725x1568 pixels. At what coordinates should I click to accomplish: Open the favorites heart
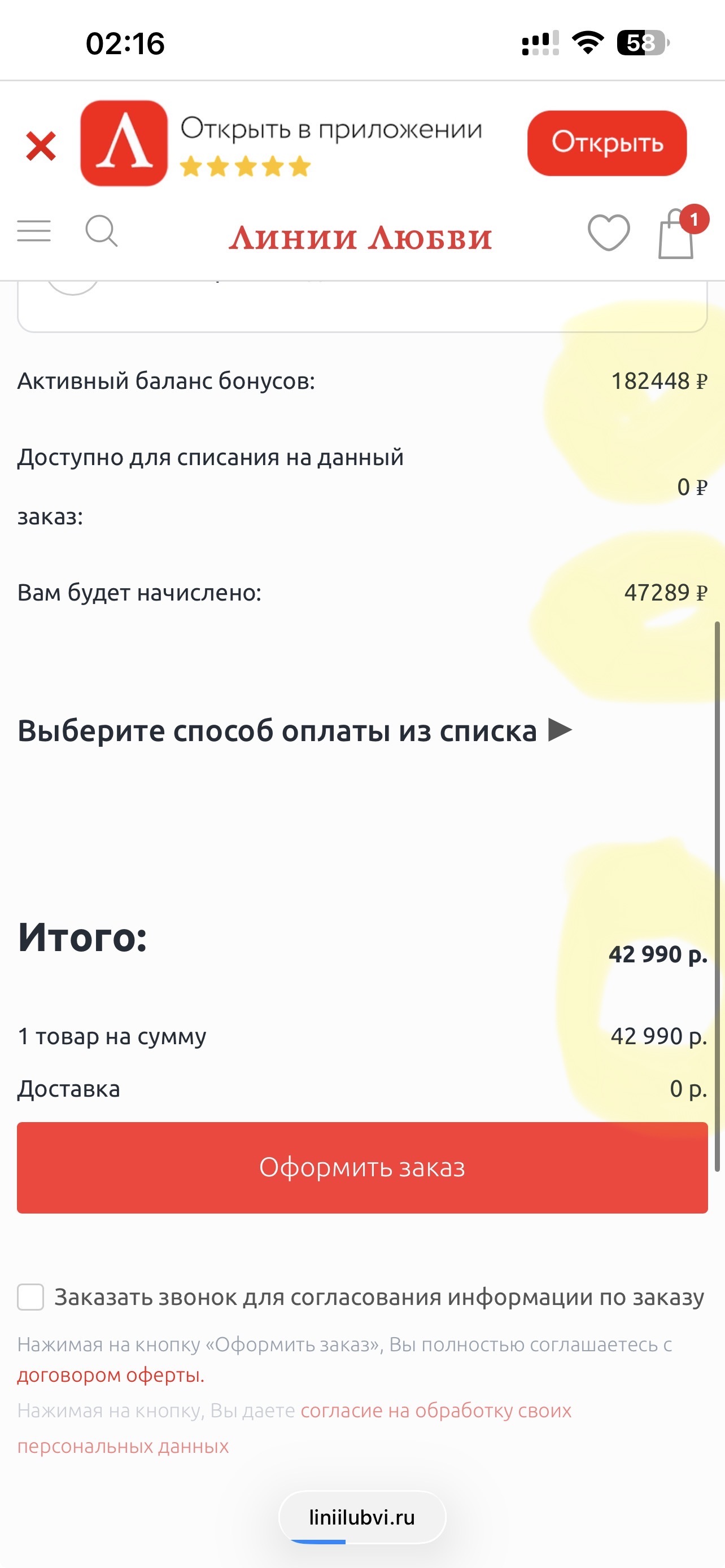coord(608,233)
